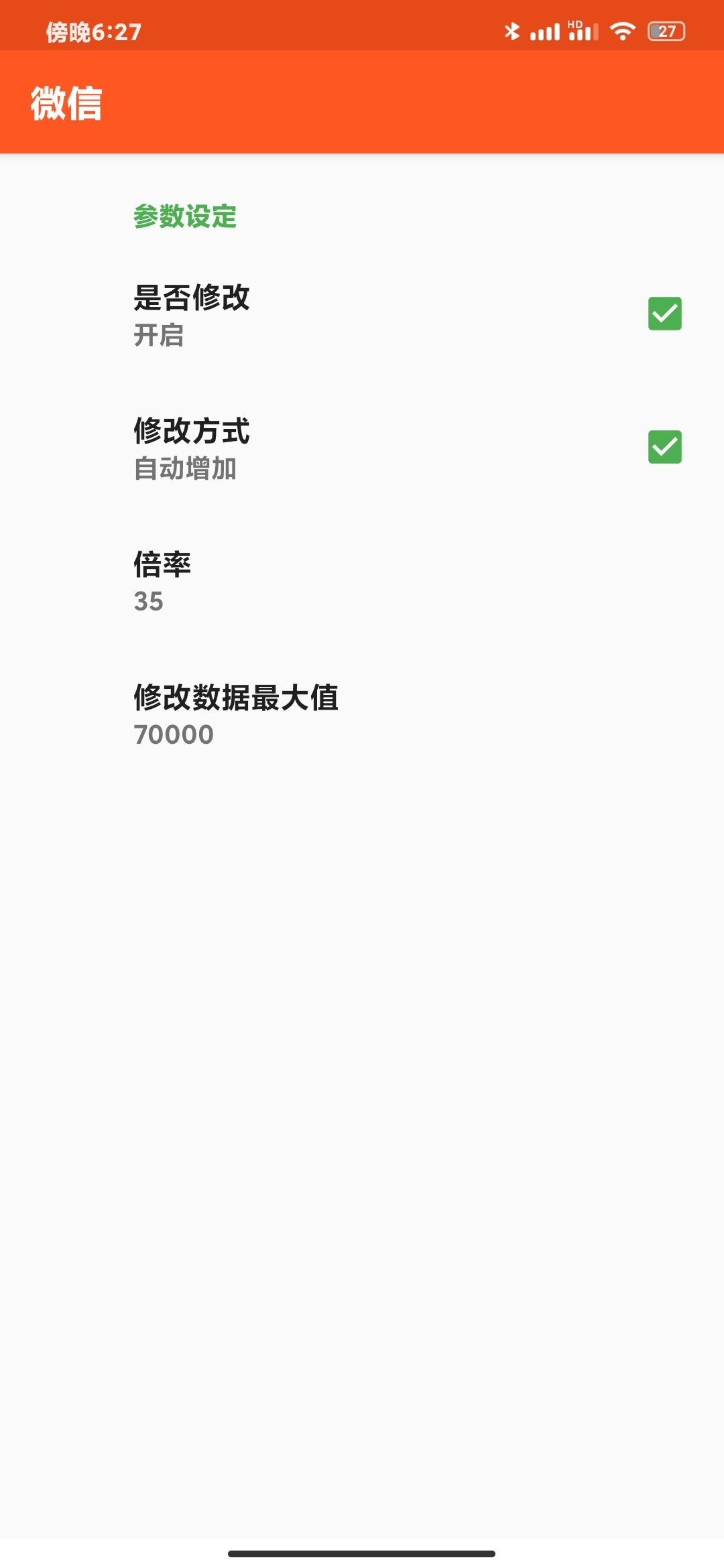Tap the 是否修改 setting row

coord(302,315)
